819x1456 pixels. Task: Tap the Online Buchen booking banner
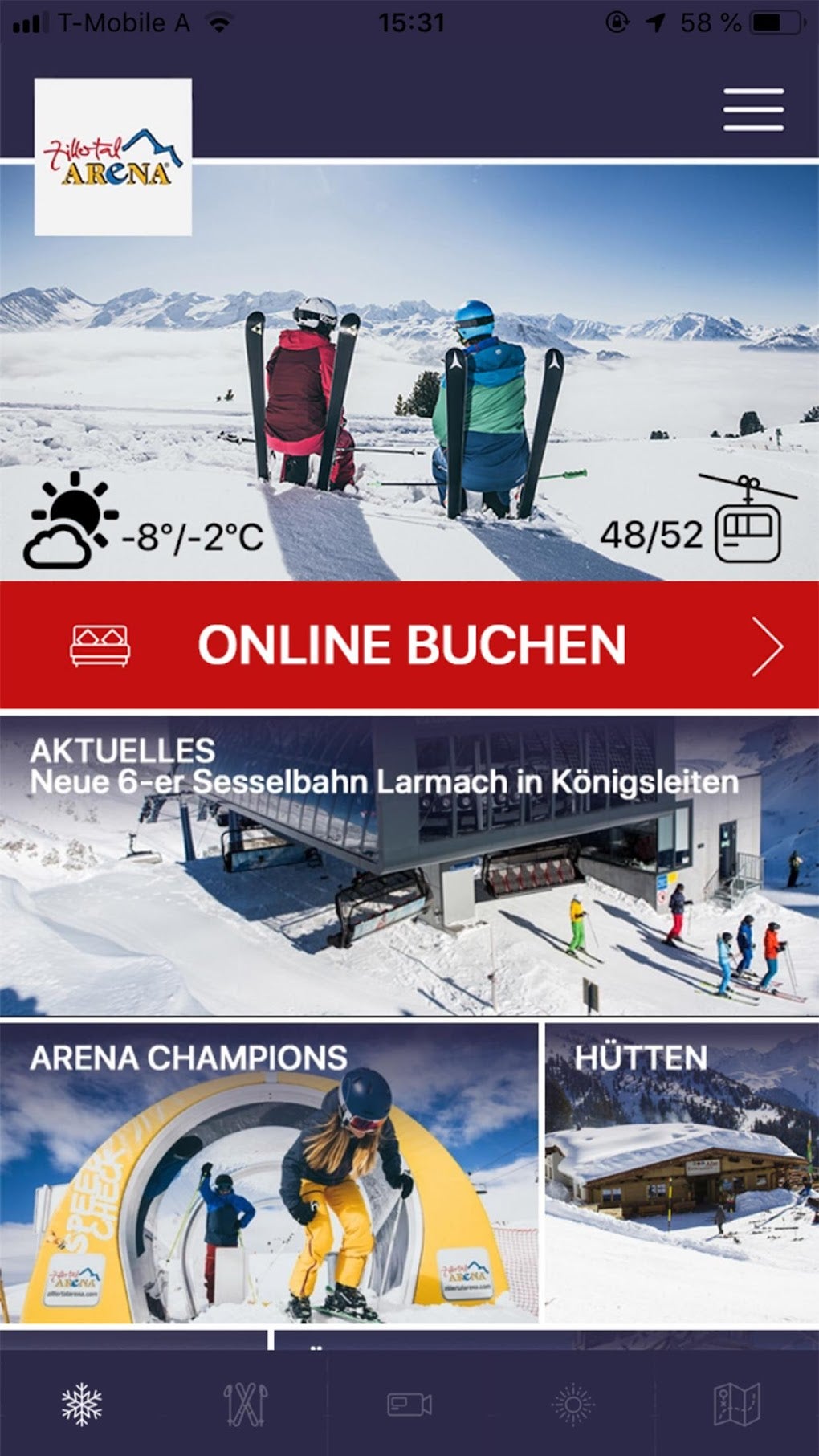pos(409,645)
